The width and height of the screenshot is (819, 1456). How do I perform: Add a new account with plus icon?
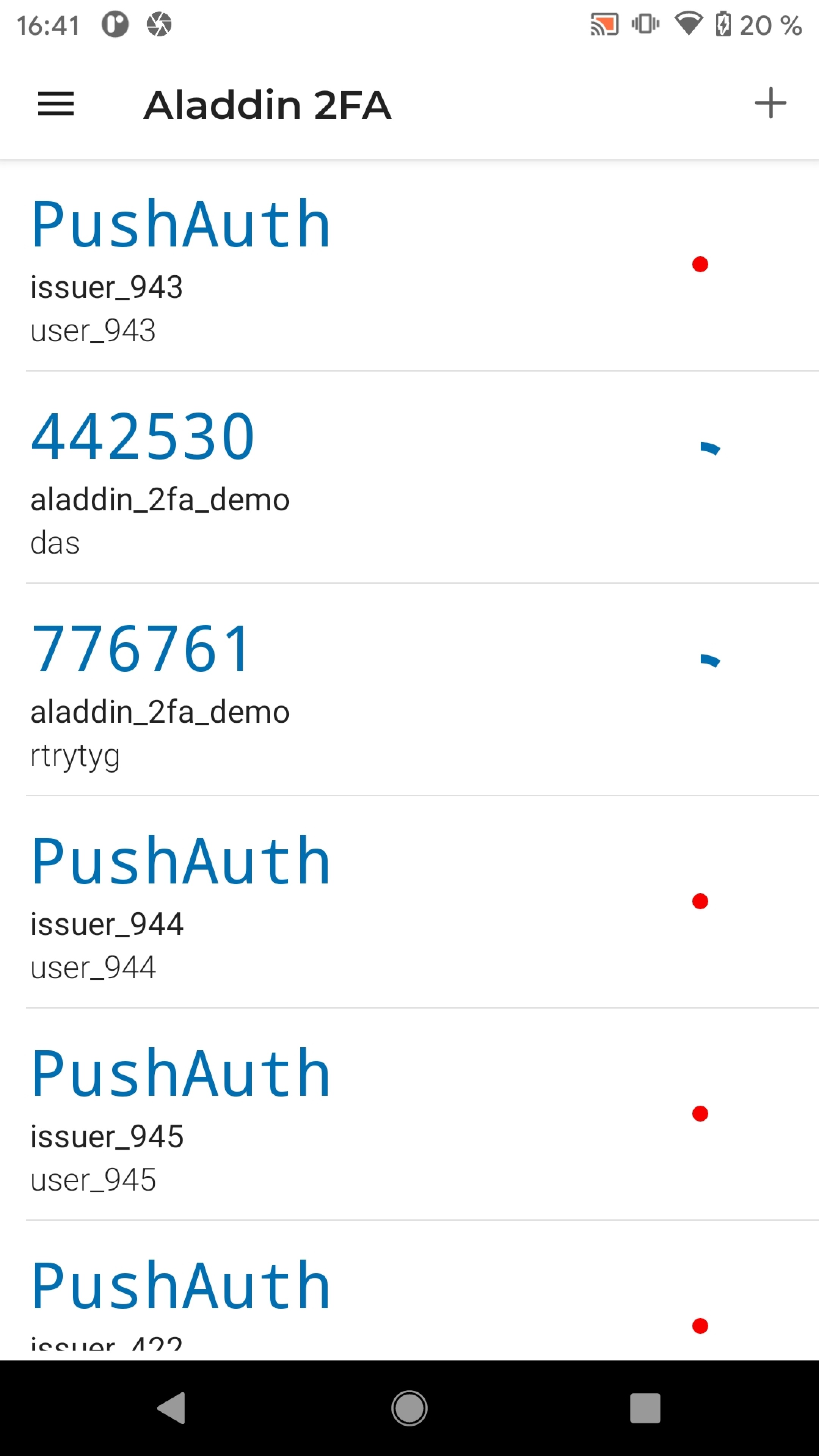point(770,103)
